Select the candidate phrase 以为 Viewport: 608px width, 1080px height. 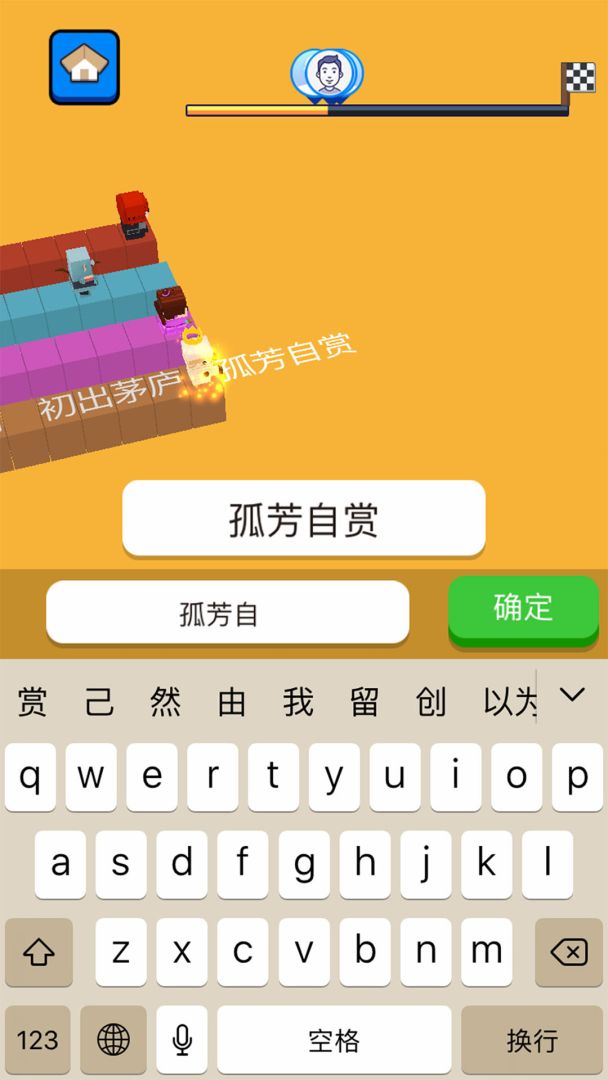click(509, 702)
